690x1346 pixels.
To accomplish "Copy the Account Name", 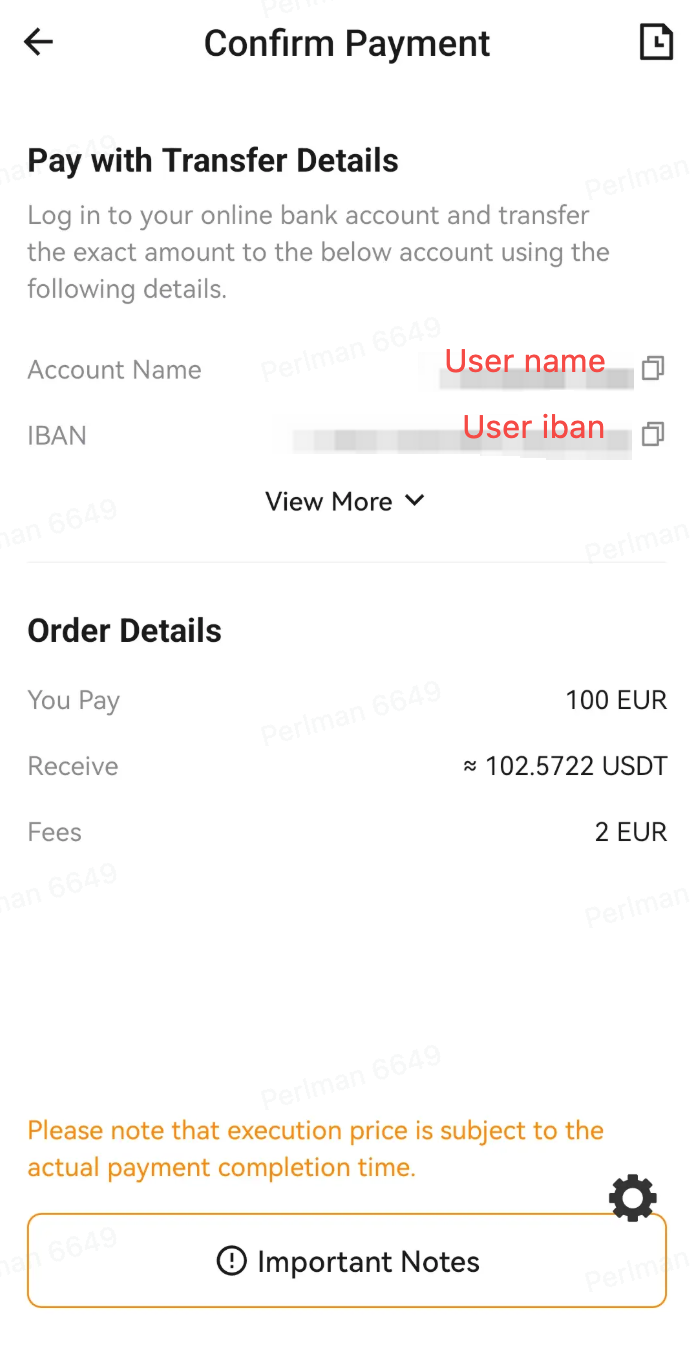I will click(653, 368).
